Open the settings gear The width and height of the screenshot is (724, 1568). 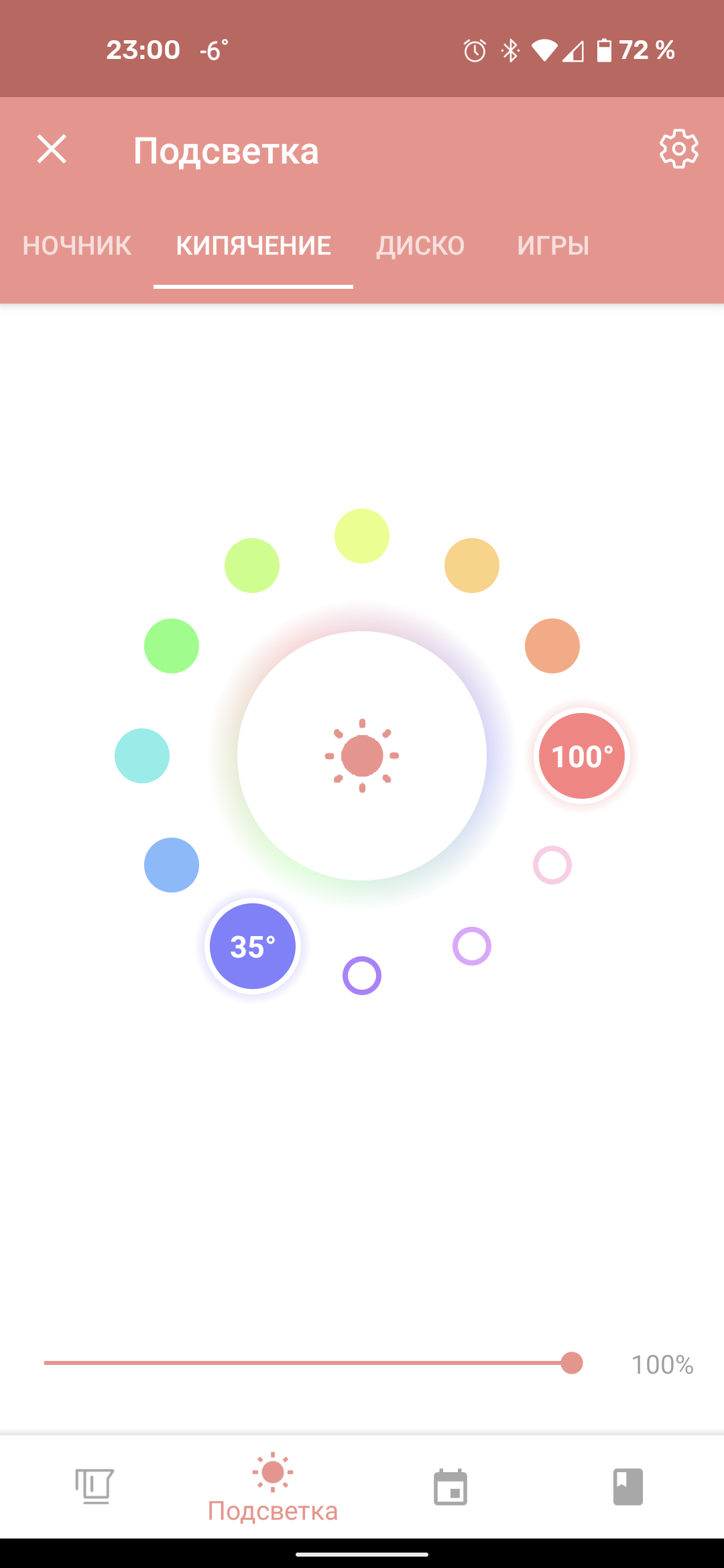(x=678, y=149)
